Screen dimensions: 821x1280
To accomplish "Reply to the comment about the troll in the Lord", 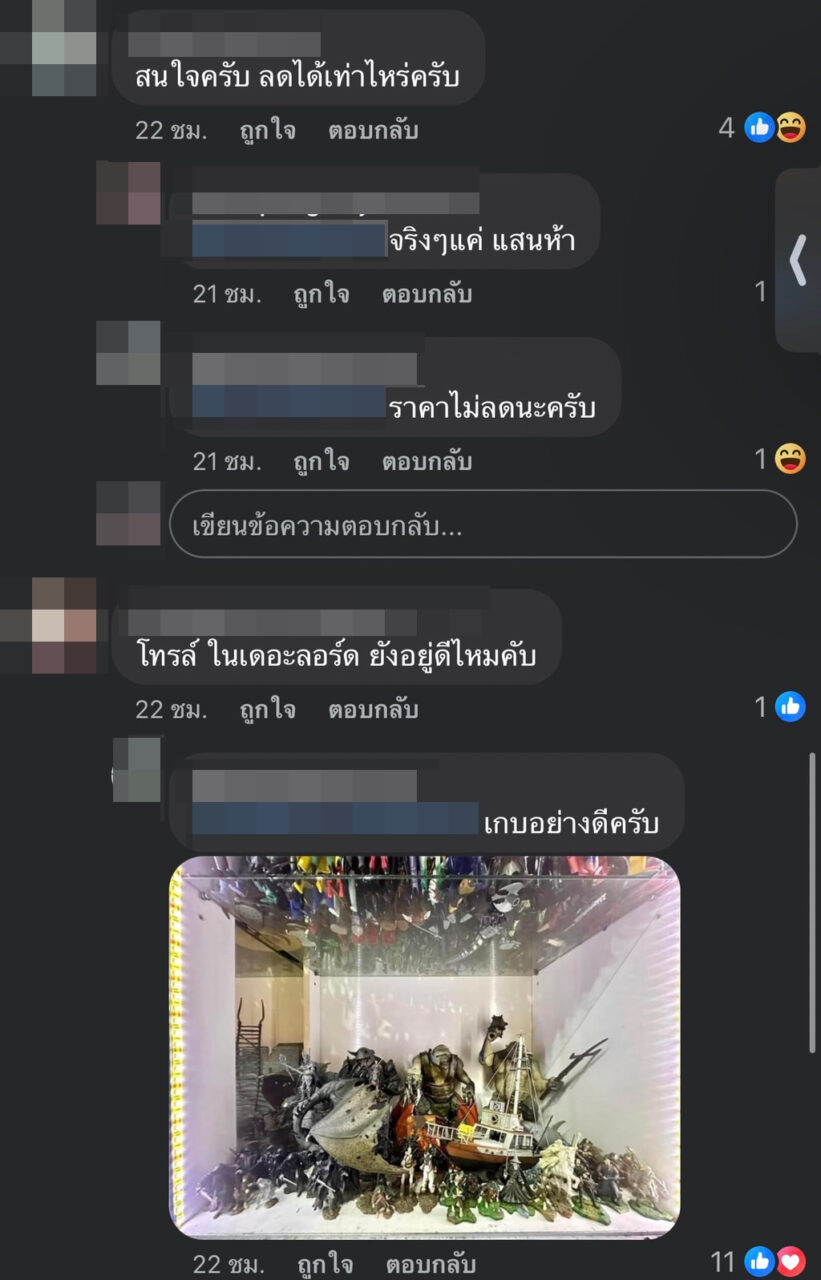I will (x=373, y=709).
